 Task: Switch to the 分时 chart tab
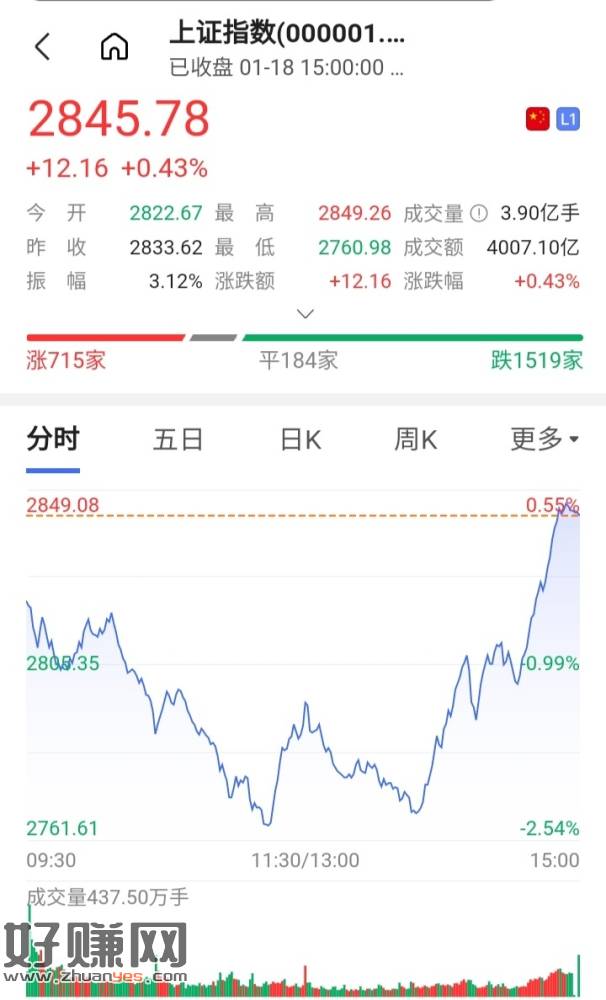tap(53, 439)
